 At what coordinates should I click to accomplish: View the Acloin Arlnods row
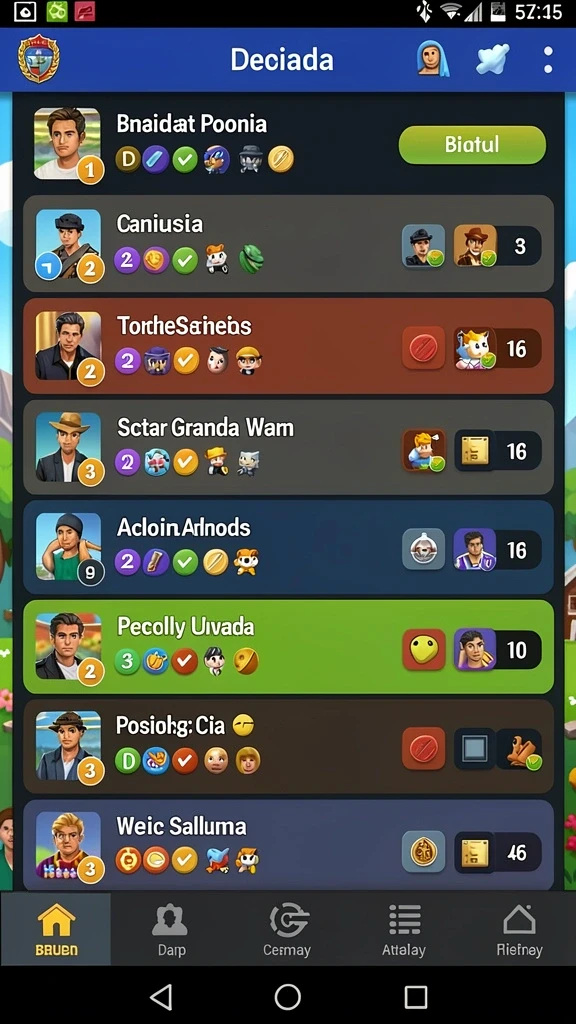(288, 547)
